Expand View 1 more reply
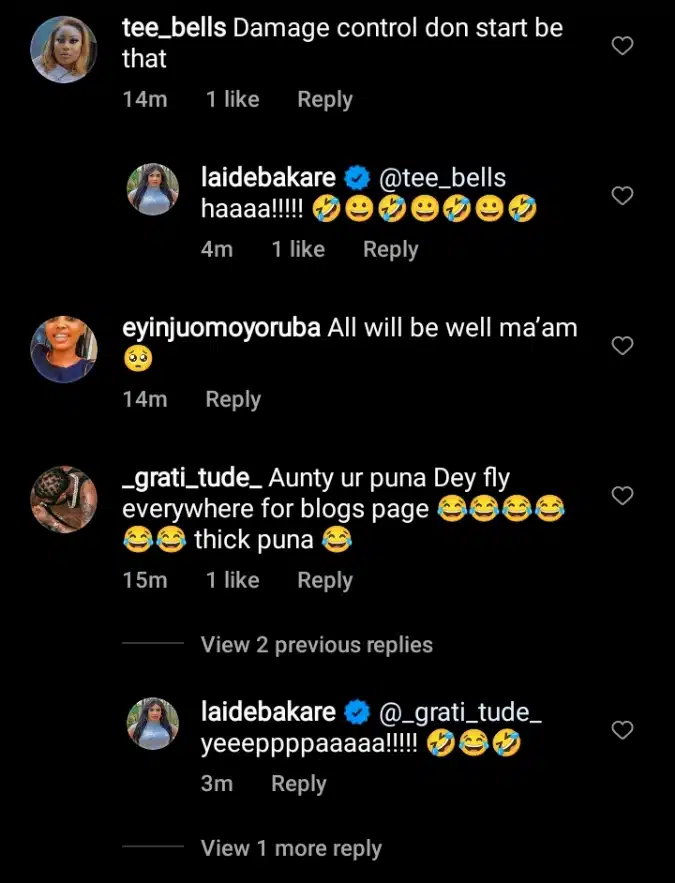 (291, 849)
